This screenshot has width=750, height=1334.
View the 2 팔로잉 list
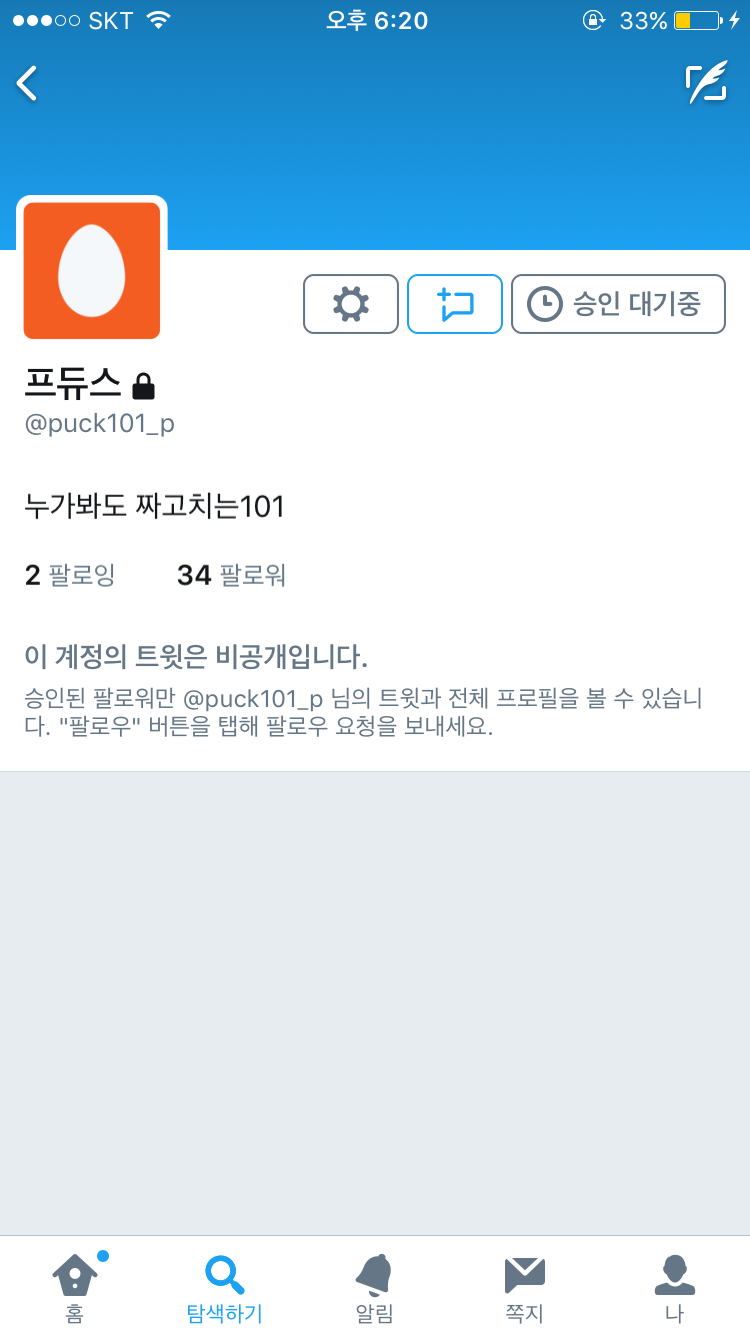(70, 575)
